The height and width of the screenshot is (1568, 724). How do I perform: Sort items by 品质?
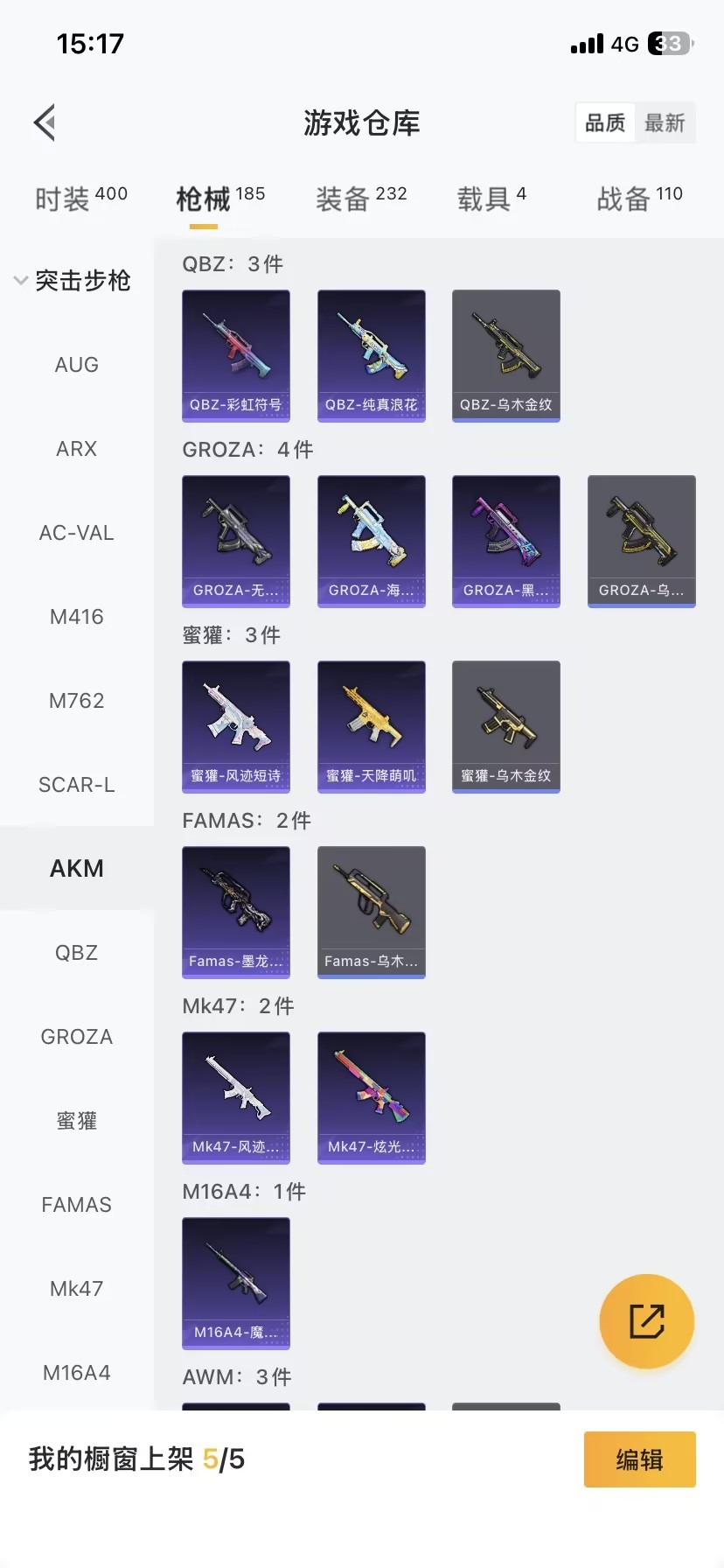click(605, 123)
